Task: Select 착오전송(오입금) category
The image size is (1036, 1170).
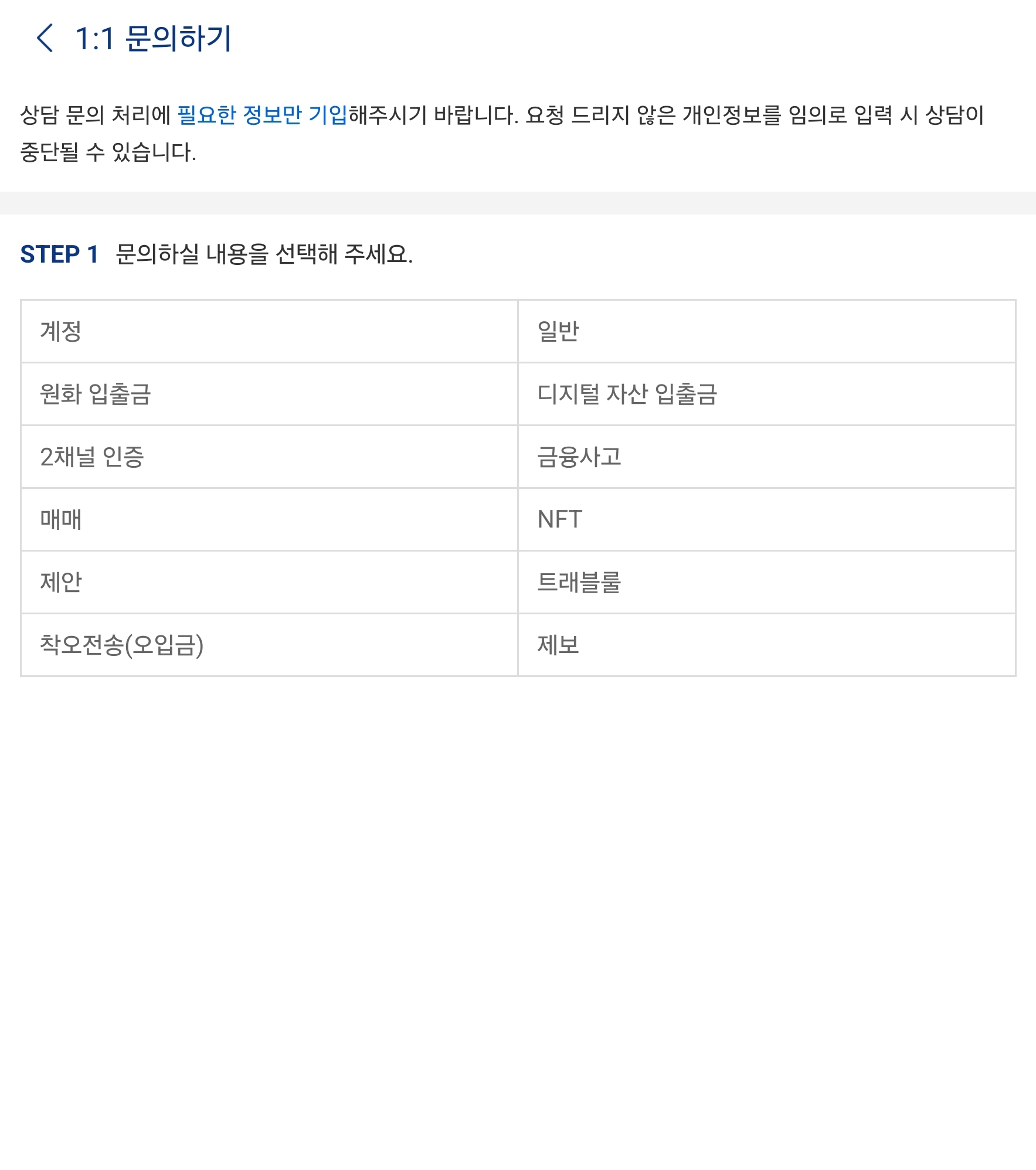Action: point(269,645)
